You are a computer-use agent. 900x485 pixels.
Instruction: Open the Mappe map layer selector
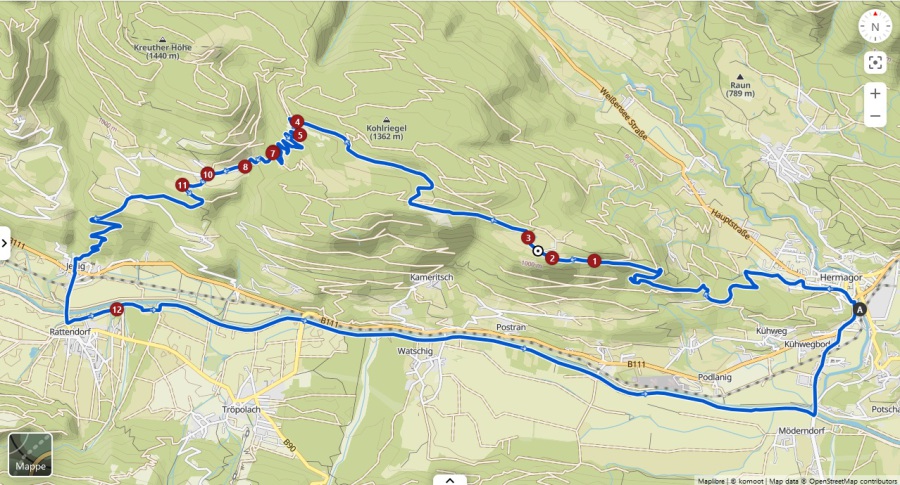tap(30, 454)
